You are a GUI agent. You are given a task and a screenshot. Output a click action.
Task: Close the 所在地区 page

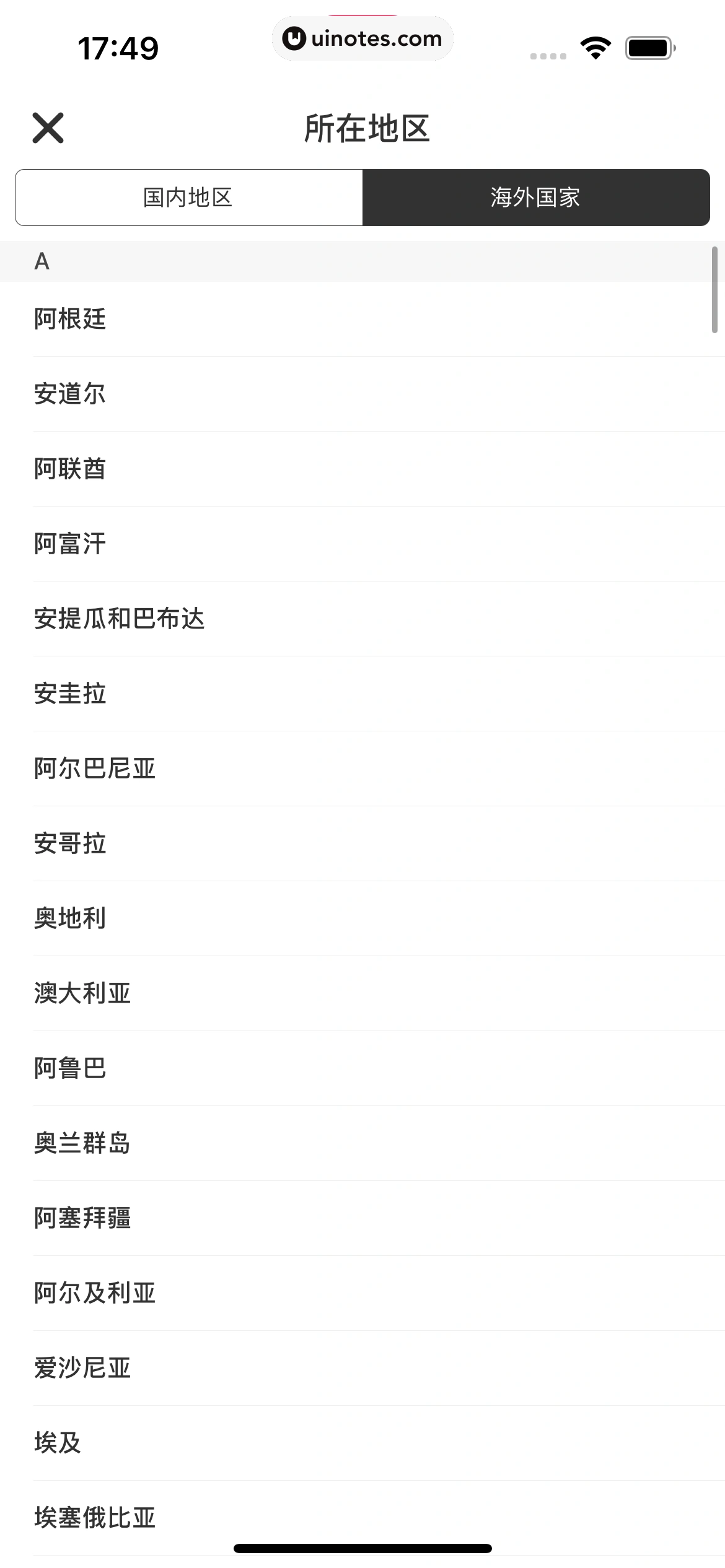point(48,128)
